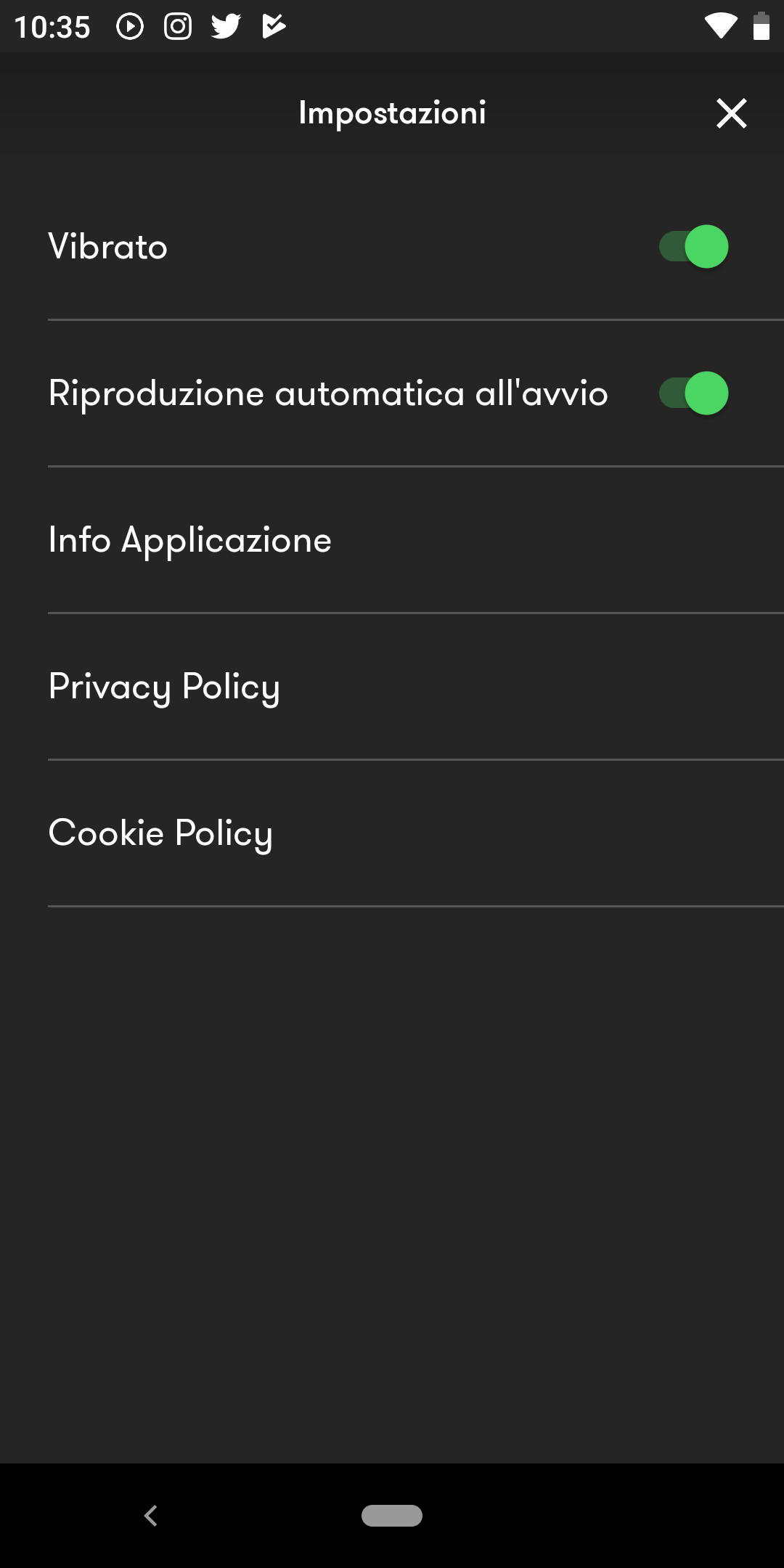View the Cookie Policy

click(392, 833)
